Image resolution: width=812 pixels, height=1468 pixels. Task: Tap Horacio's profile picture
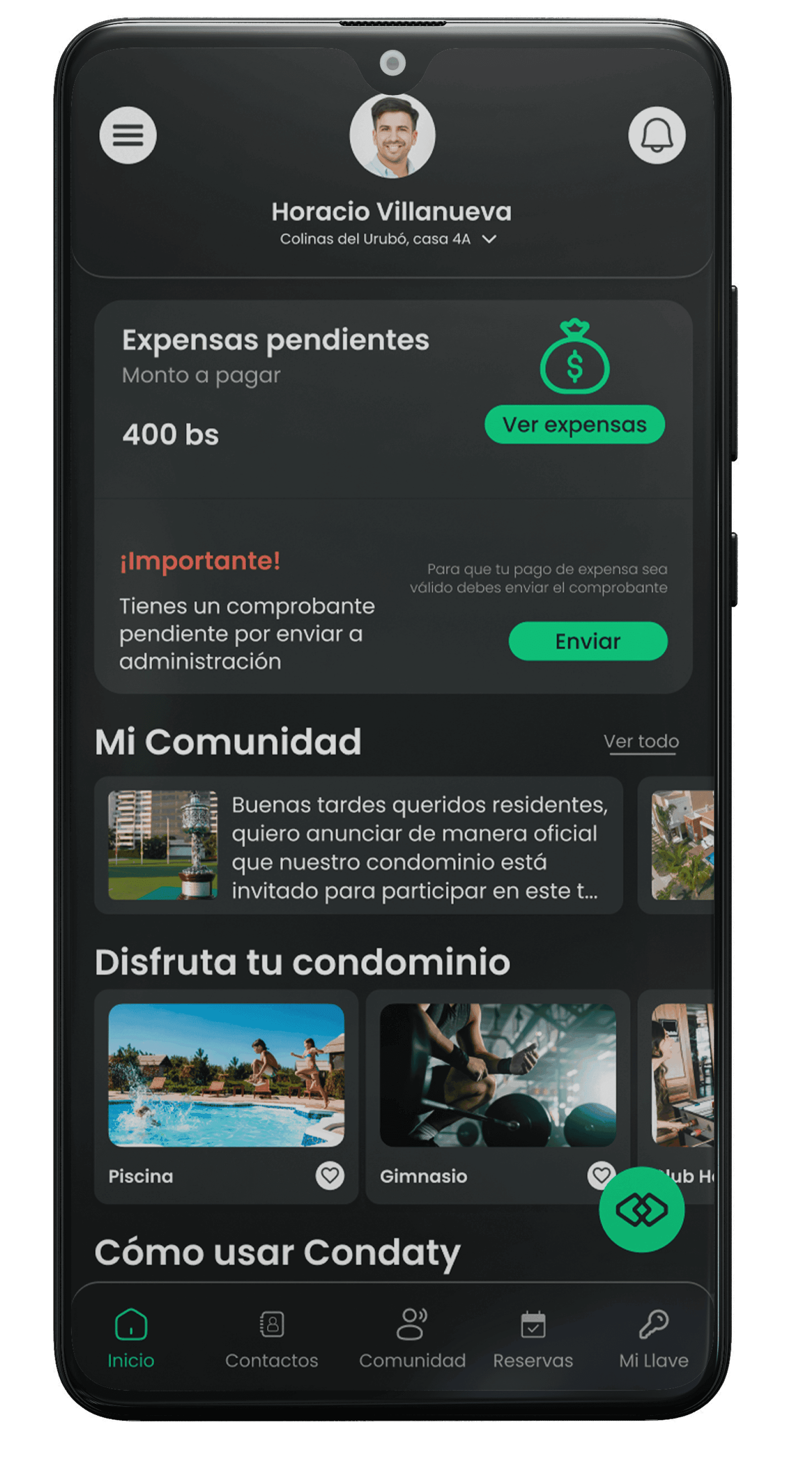click(x=392, y=136)
